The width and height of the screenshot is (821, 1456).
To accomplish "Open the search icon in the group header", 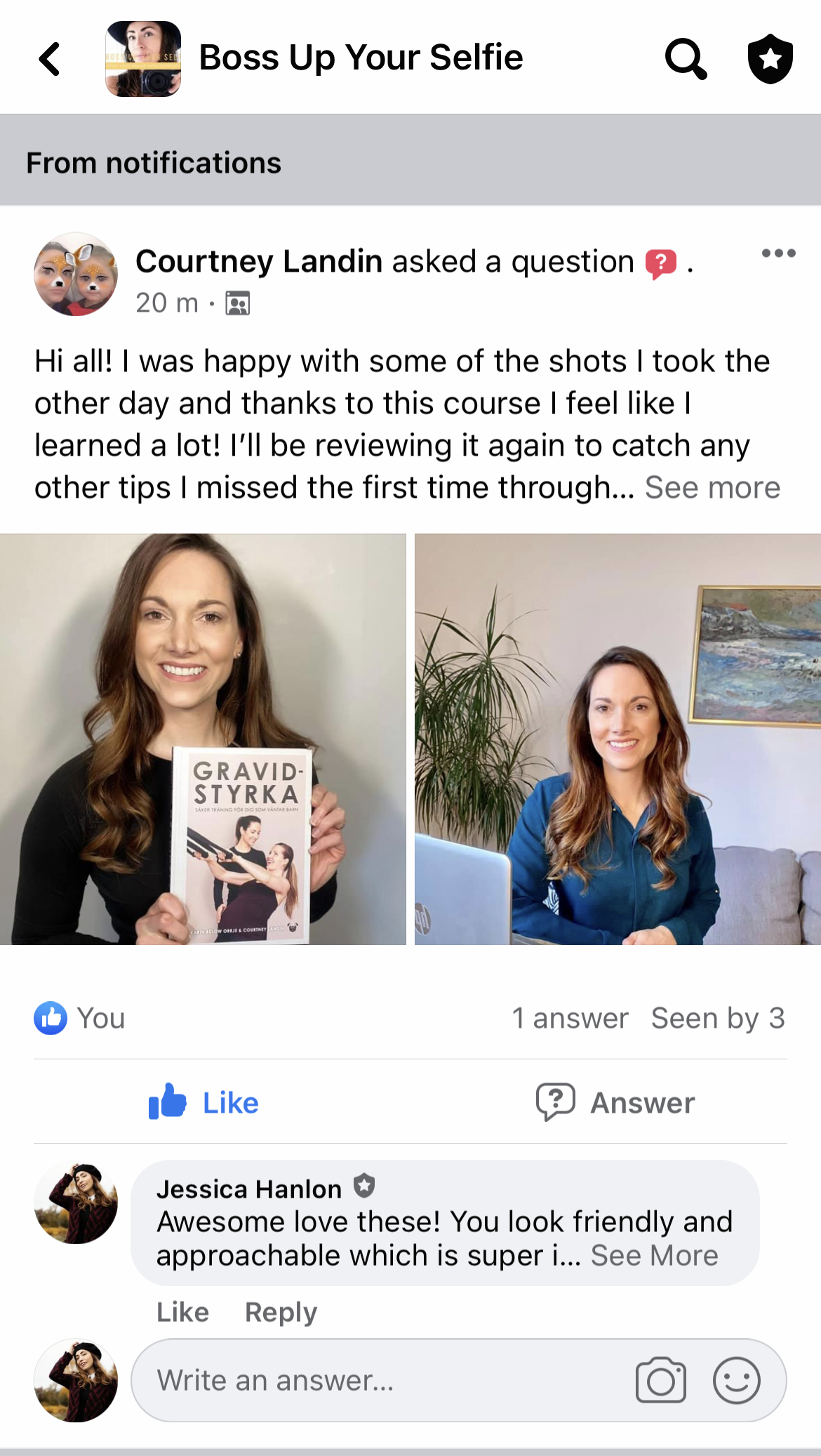I will coord(686,59).
